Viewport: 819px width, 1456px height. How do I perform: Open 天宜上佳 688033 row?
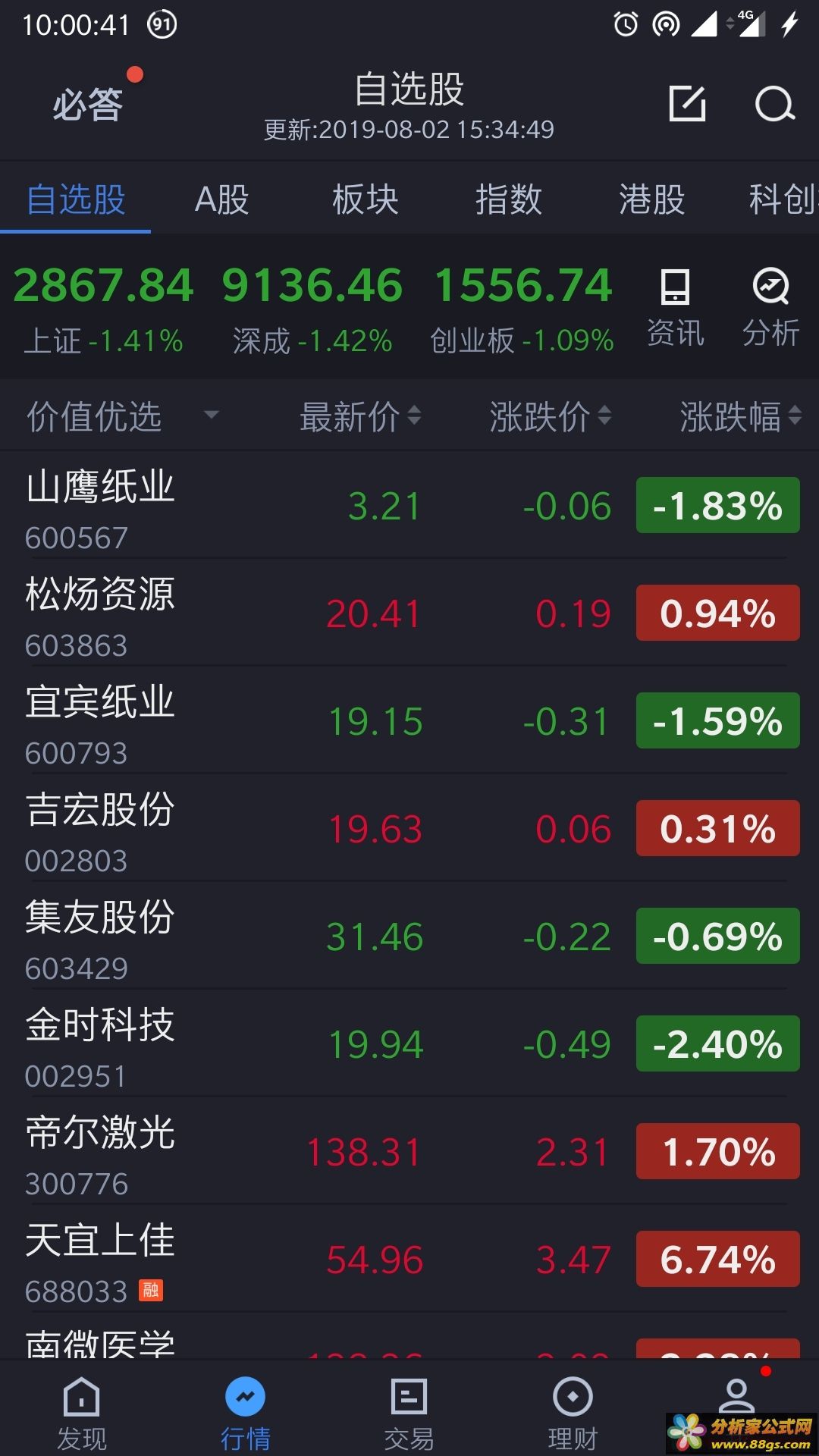409,1260
